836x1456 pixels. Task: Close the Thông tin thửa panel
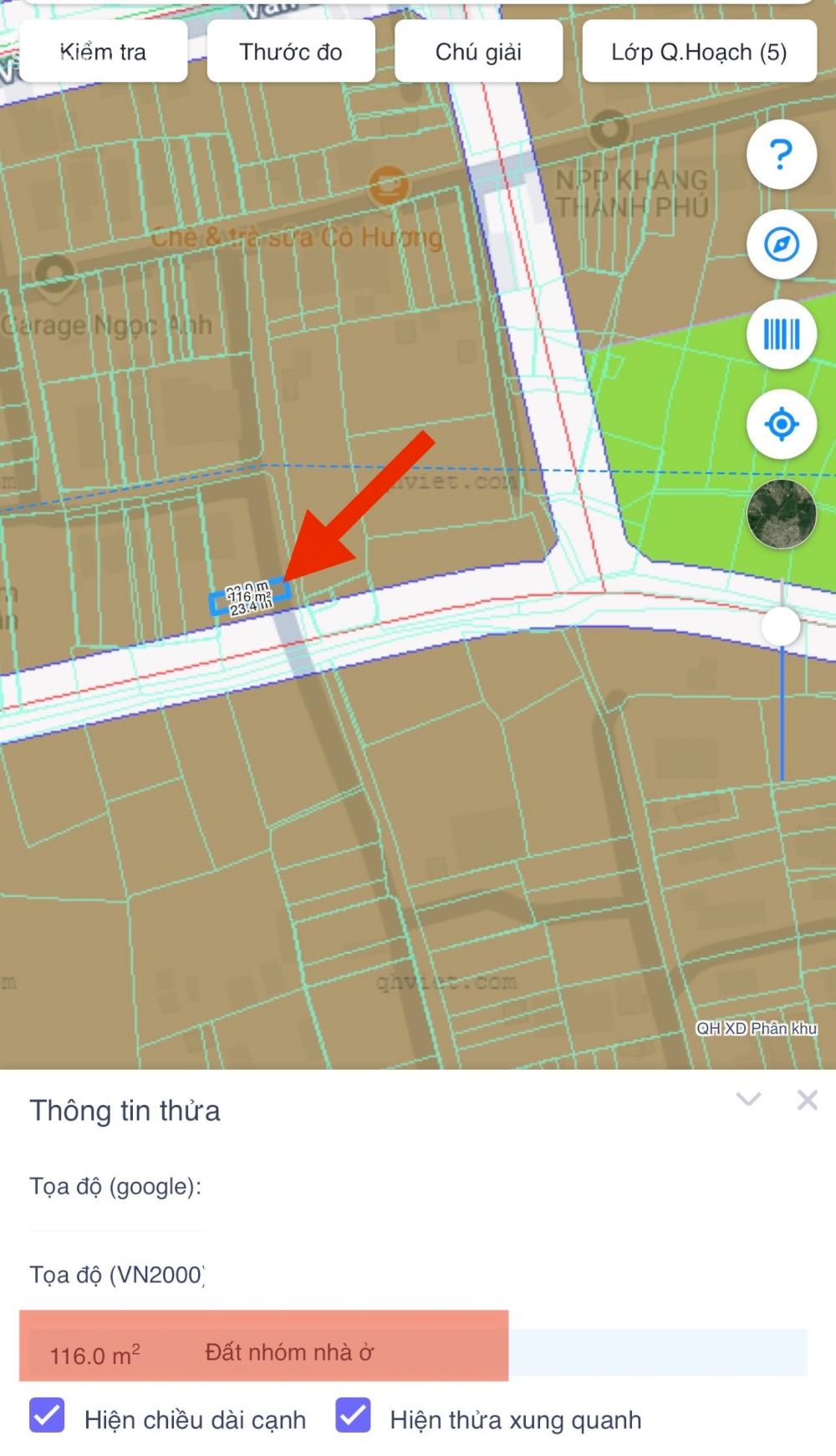coord(807,1100)
